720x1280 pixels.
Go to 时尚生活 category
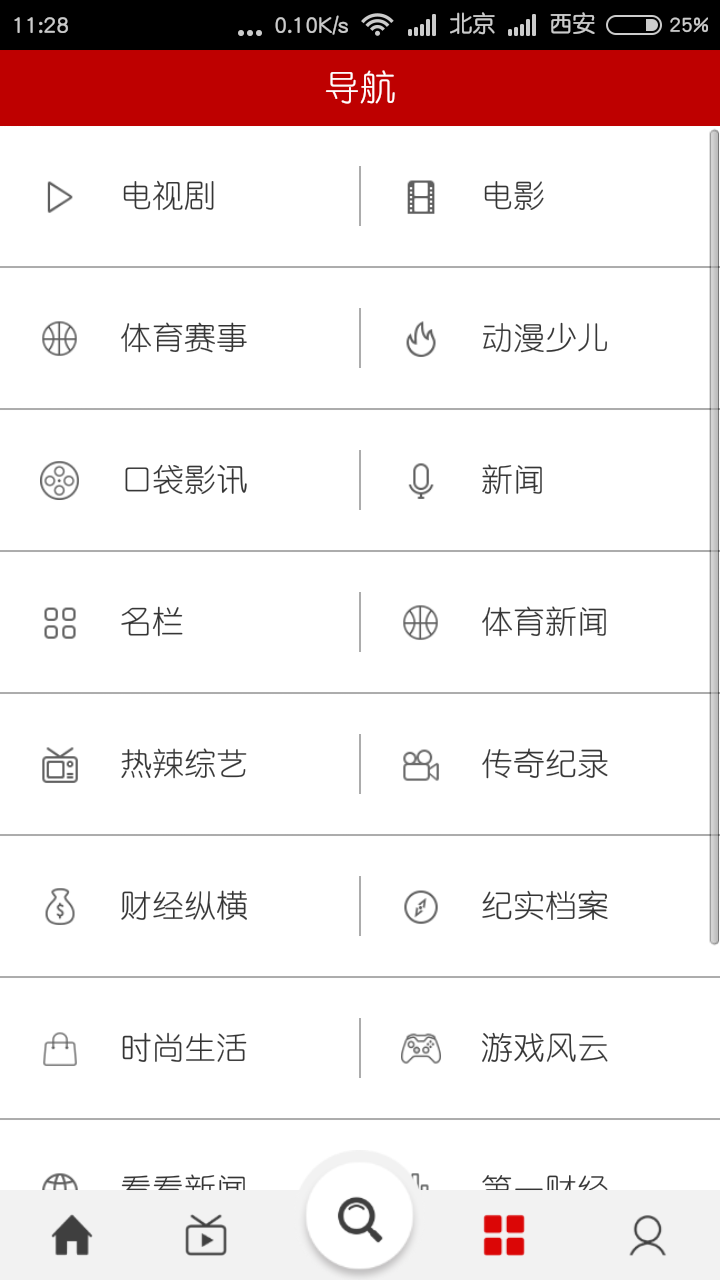pos(183,1049)
